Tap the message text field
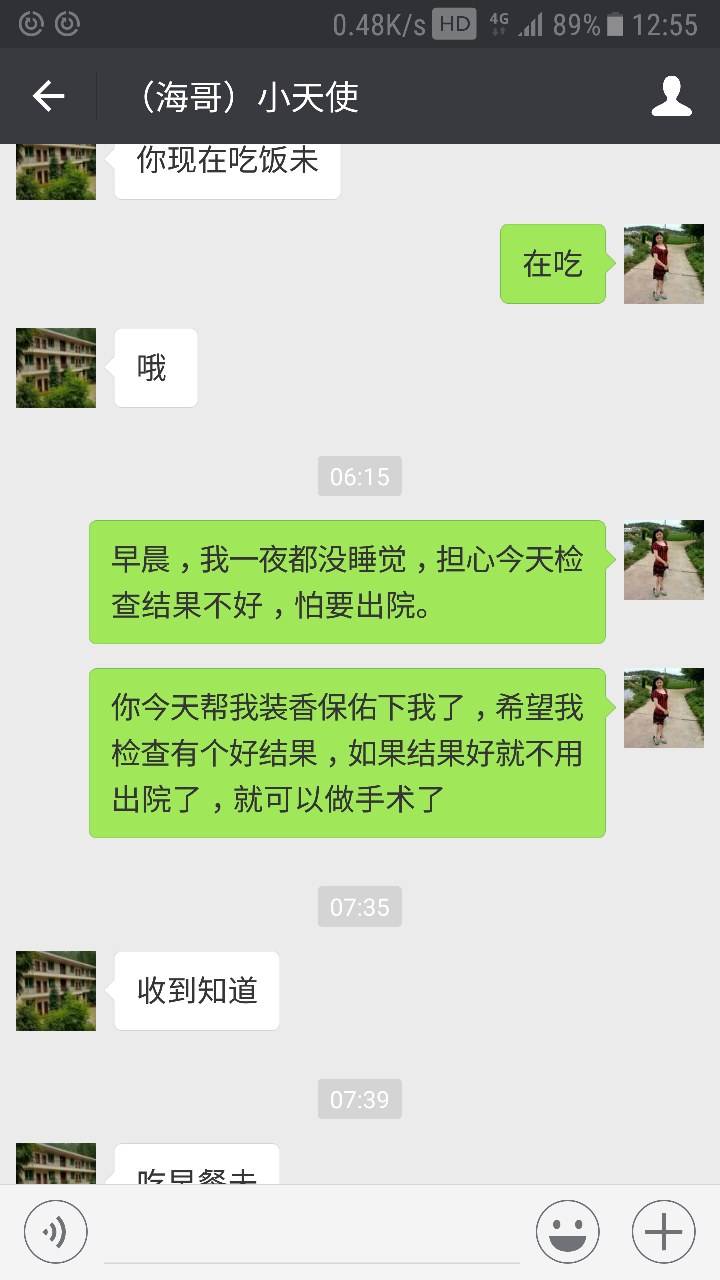The height and width of the screenshot is (1280, 720). point(311,1232)
